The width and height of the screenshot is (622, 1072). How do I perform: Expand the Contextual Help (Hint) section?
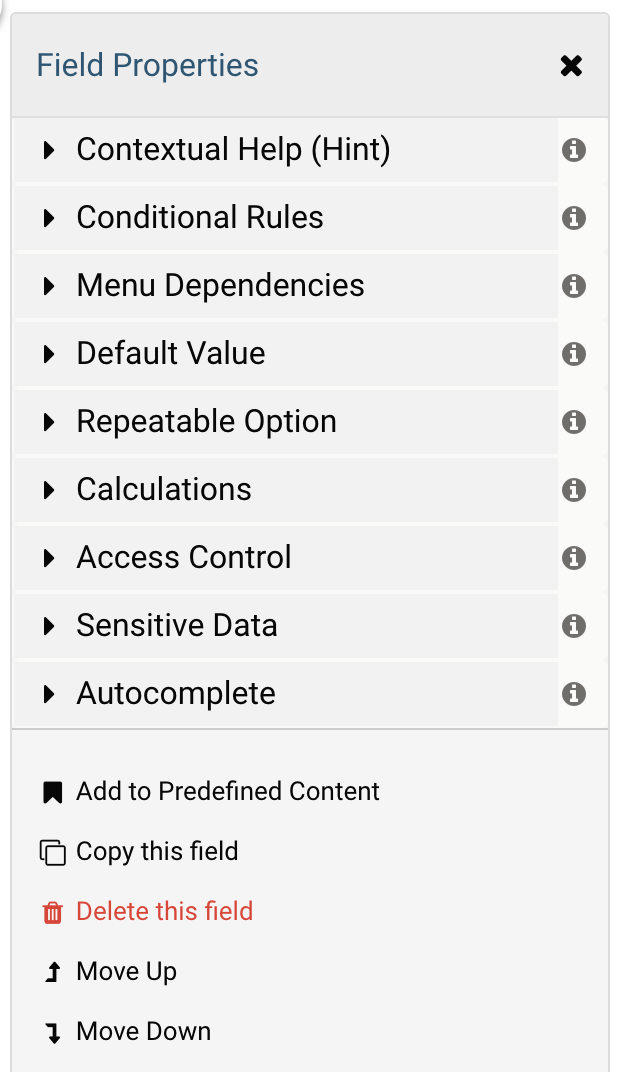pyautogui.click(x=233, y=150)
